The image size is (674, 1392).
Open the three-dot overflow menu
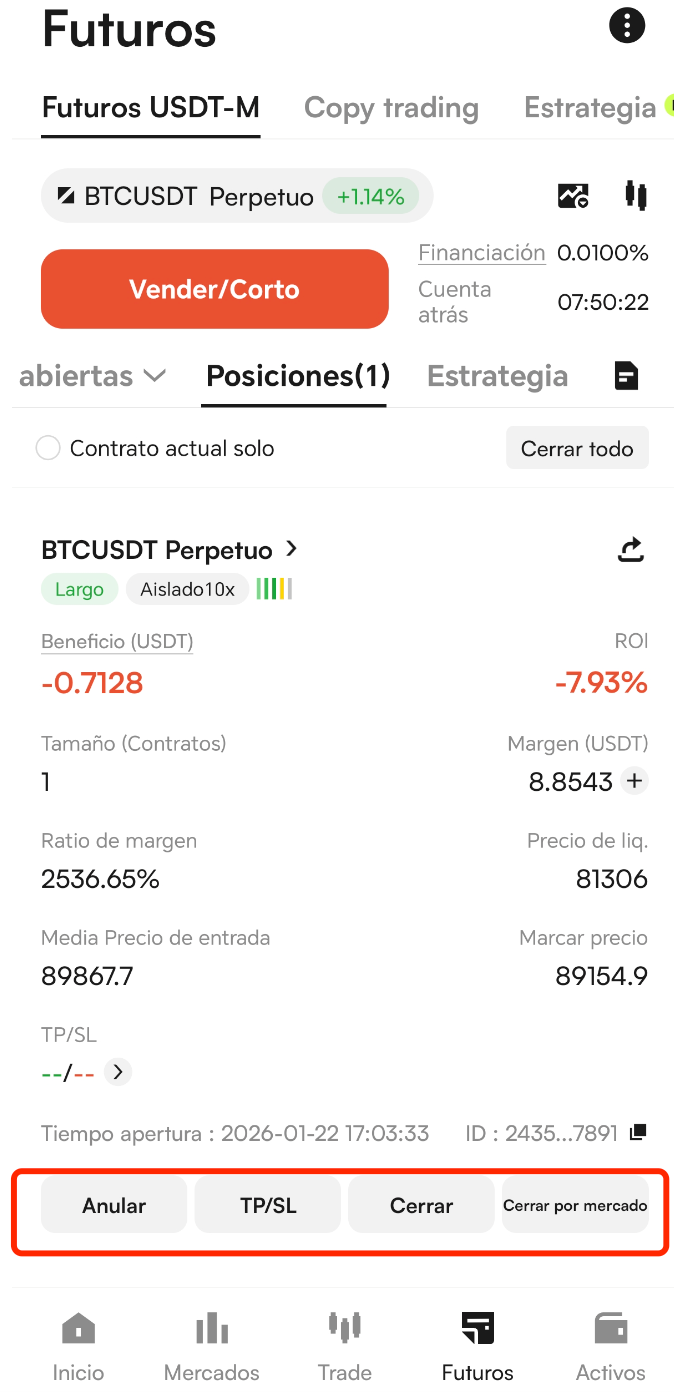pyautogui.click(x=627, y=25)
